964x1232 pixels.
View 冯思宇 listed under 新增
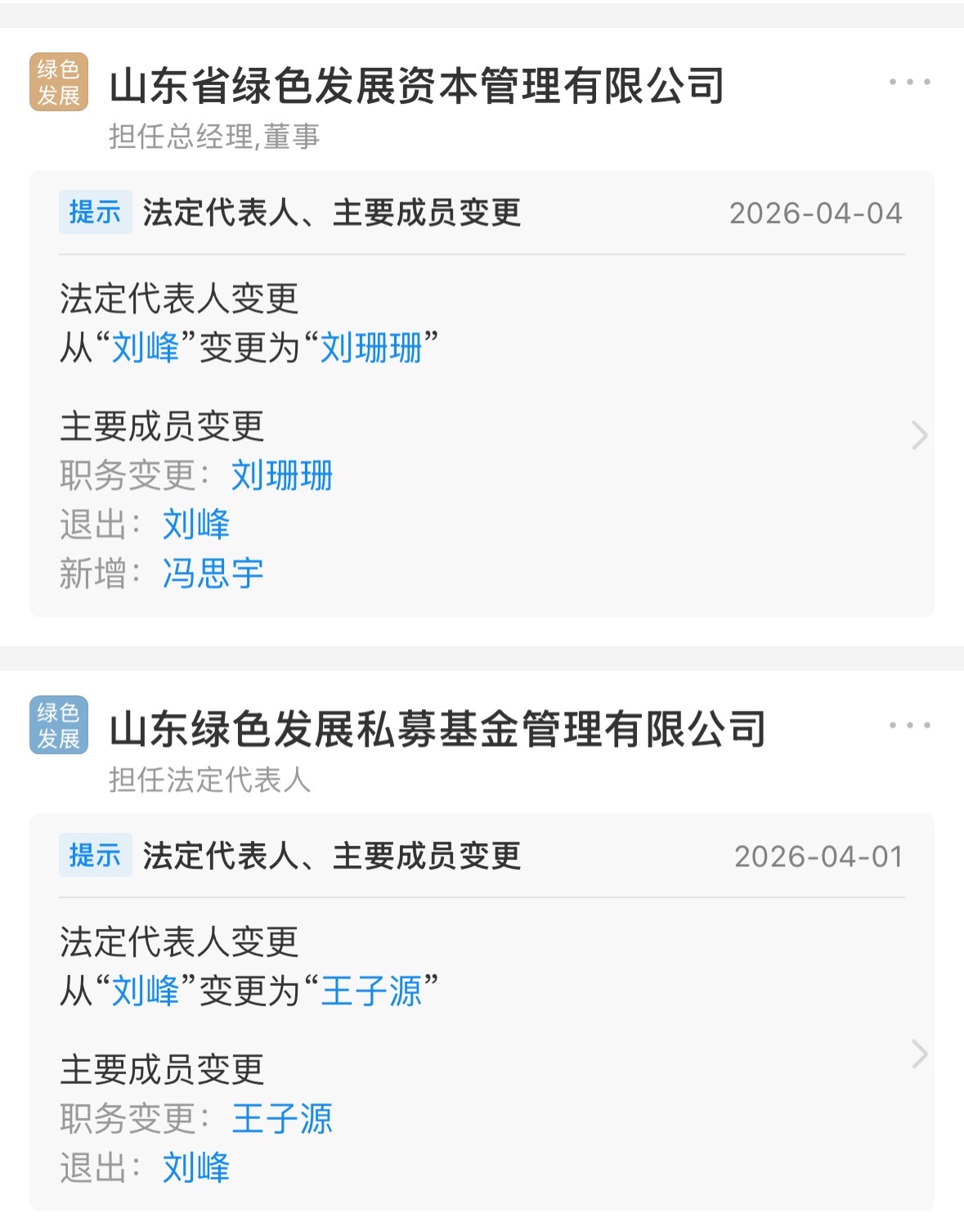coord(213,573)
